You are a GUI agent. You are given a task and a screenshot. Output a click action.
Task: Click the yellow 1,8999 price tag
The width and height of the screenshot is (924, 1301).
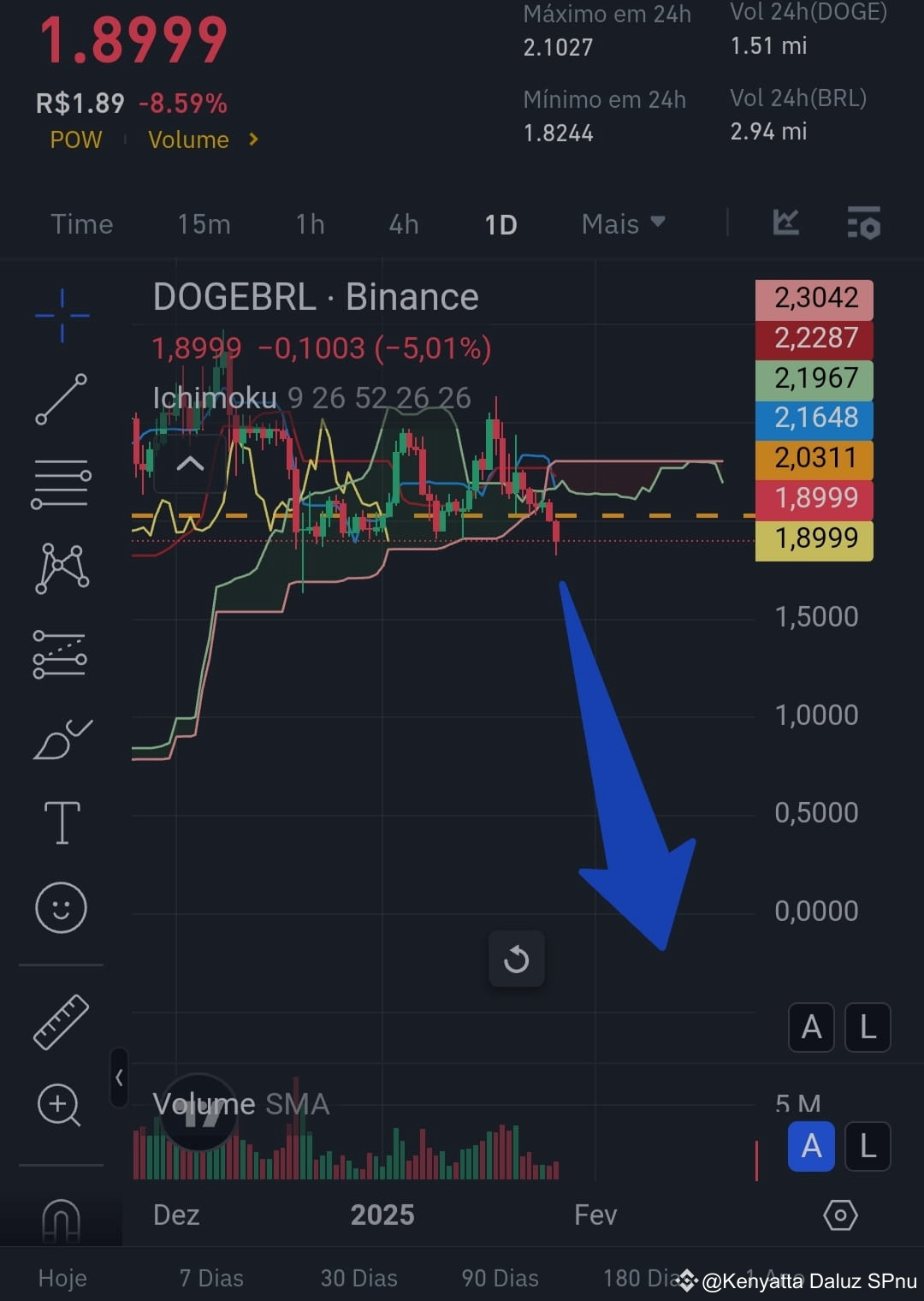point(813,538)
